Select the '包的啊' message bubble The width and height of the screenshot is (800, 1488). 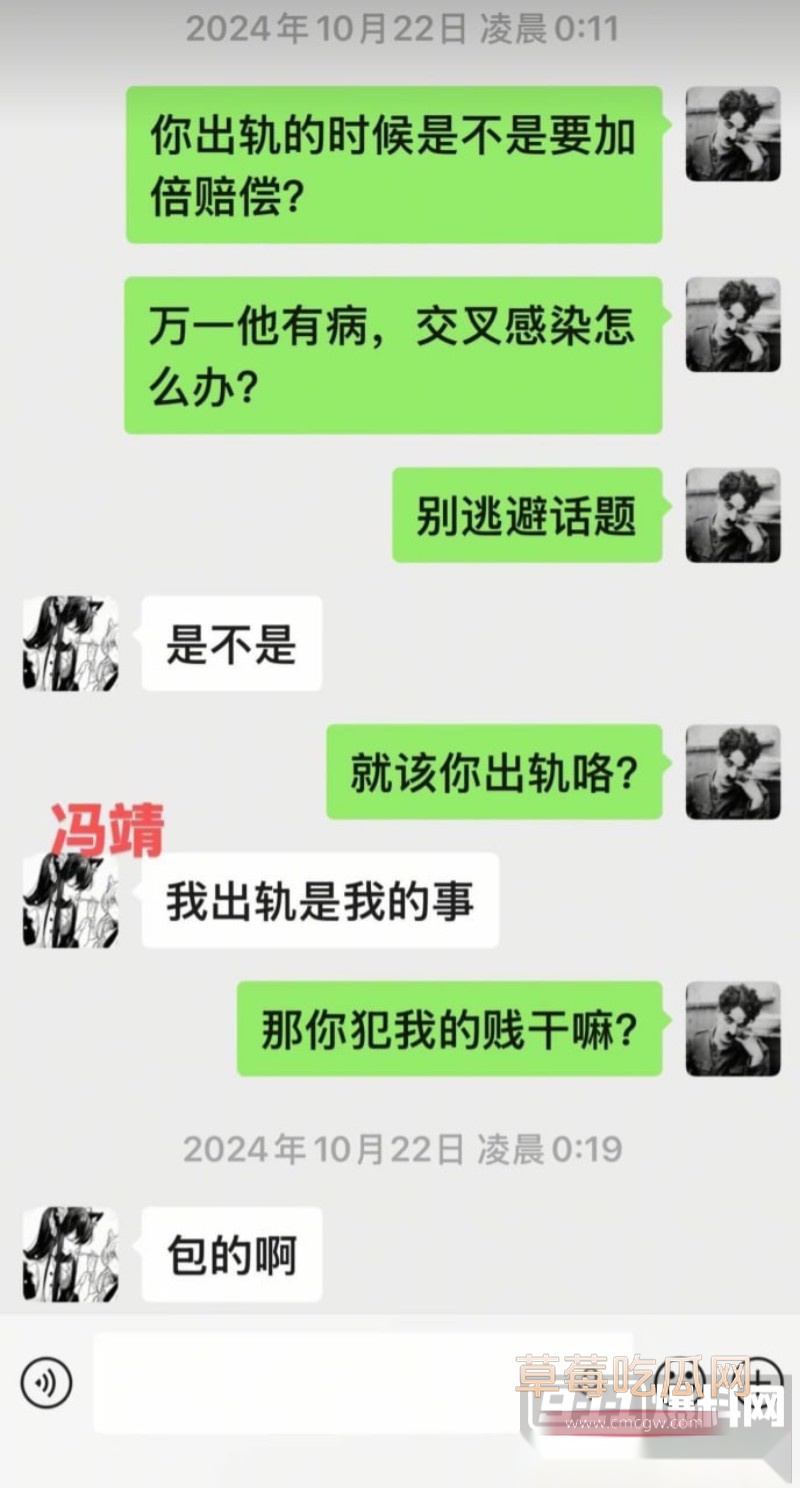[231, 1256]
